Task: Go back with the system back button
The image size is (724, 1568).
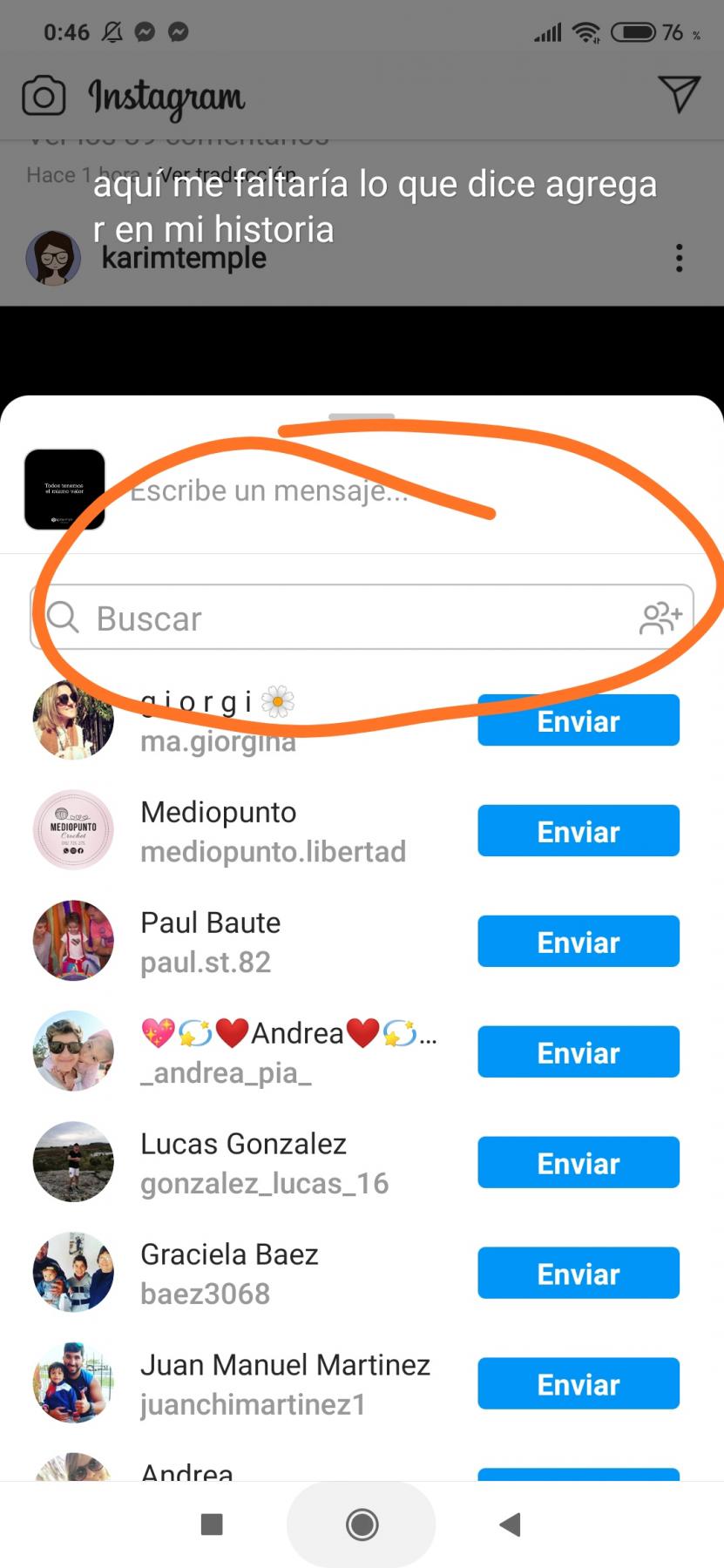Action: [x=510, y=1524]
